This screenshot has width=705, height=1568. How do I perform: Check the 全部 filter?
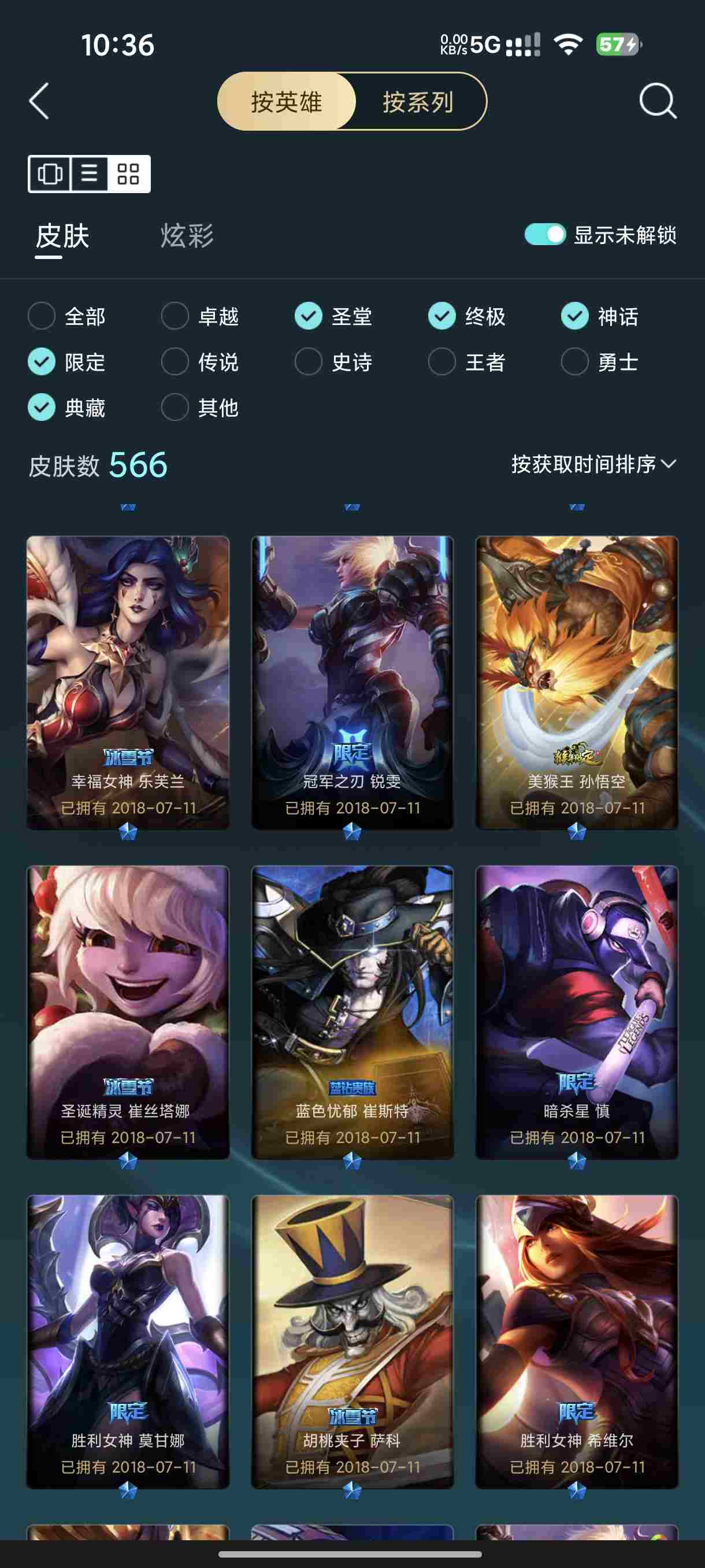42,316
